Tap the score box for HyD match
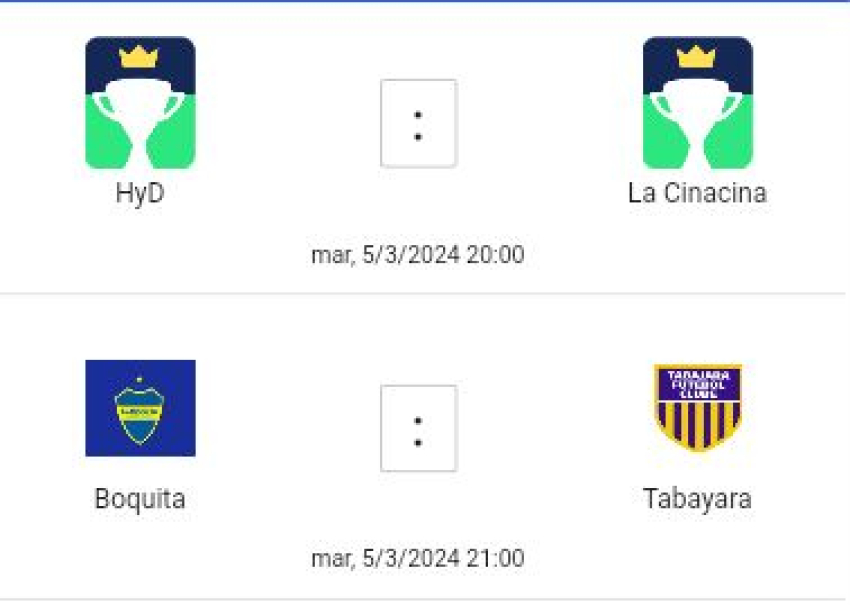The image size is (850, 605). tap(418, 124)
